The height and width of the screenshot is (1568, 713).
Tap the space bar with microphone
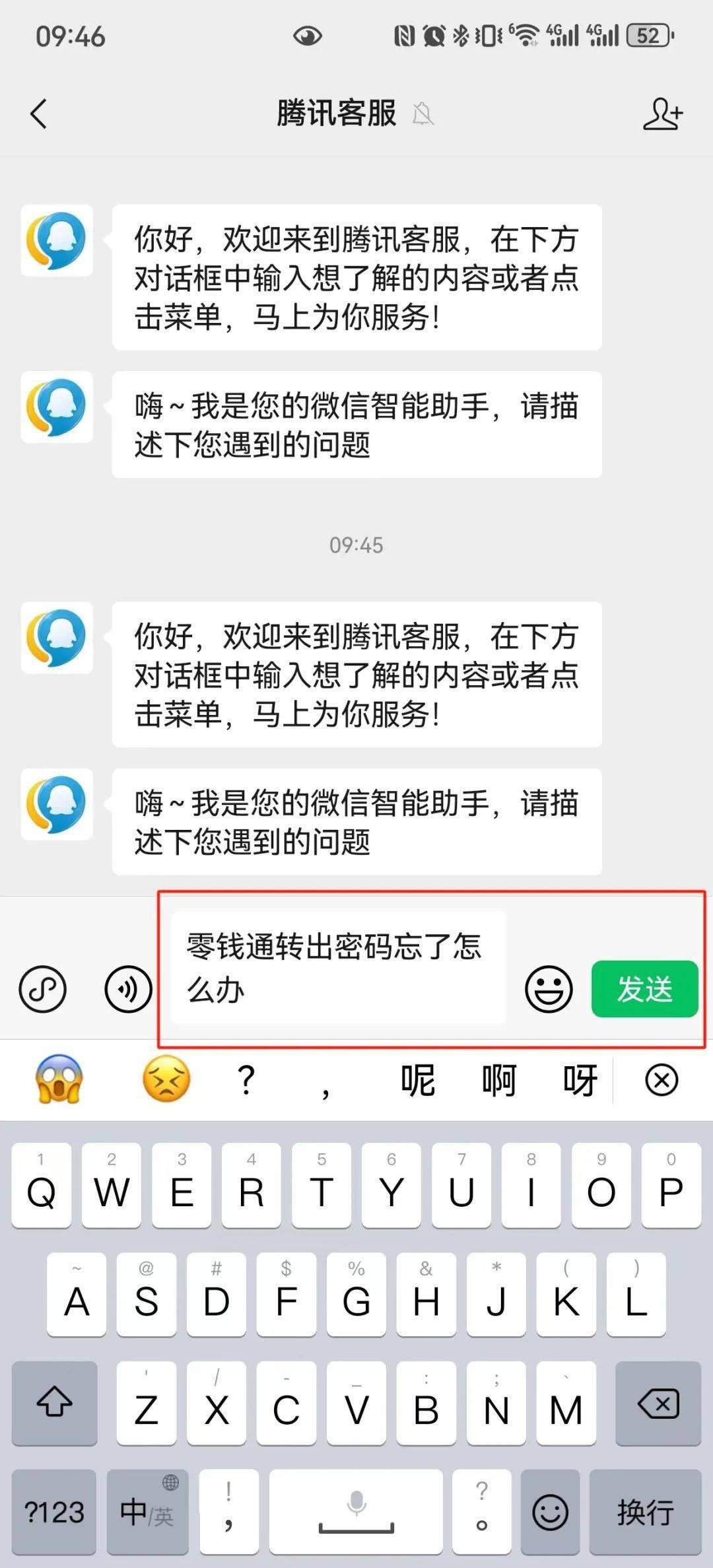356,1512
